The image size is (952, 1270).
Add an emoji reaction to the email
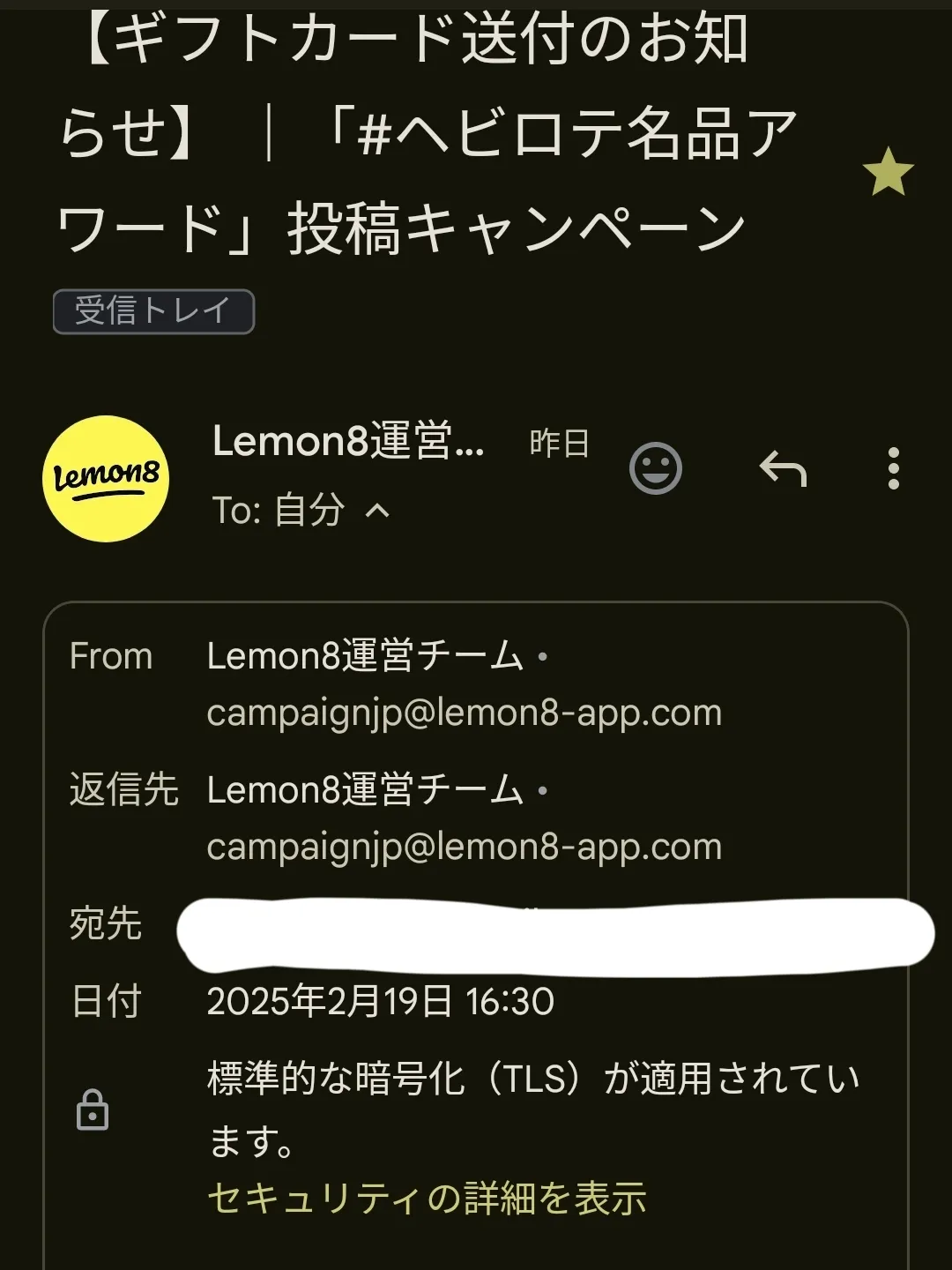[x=655, y=468]
